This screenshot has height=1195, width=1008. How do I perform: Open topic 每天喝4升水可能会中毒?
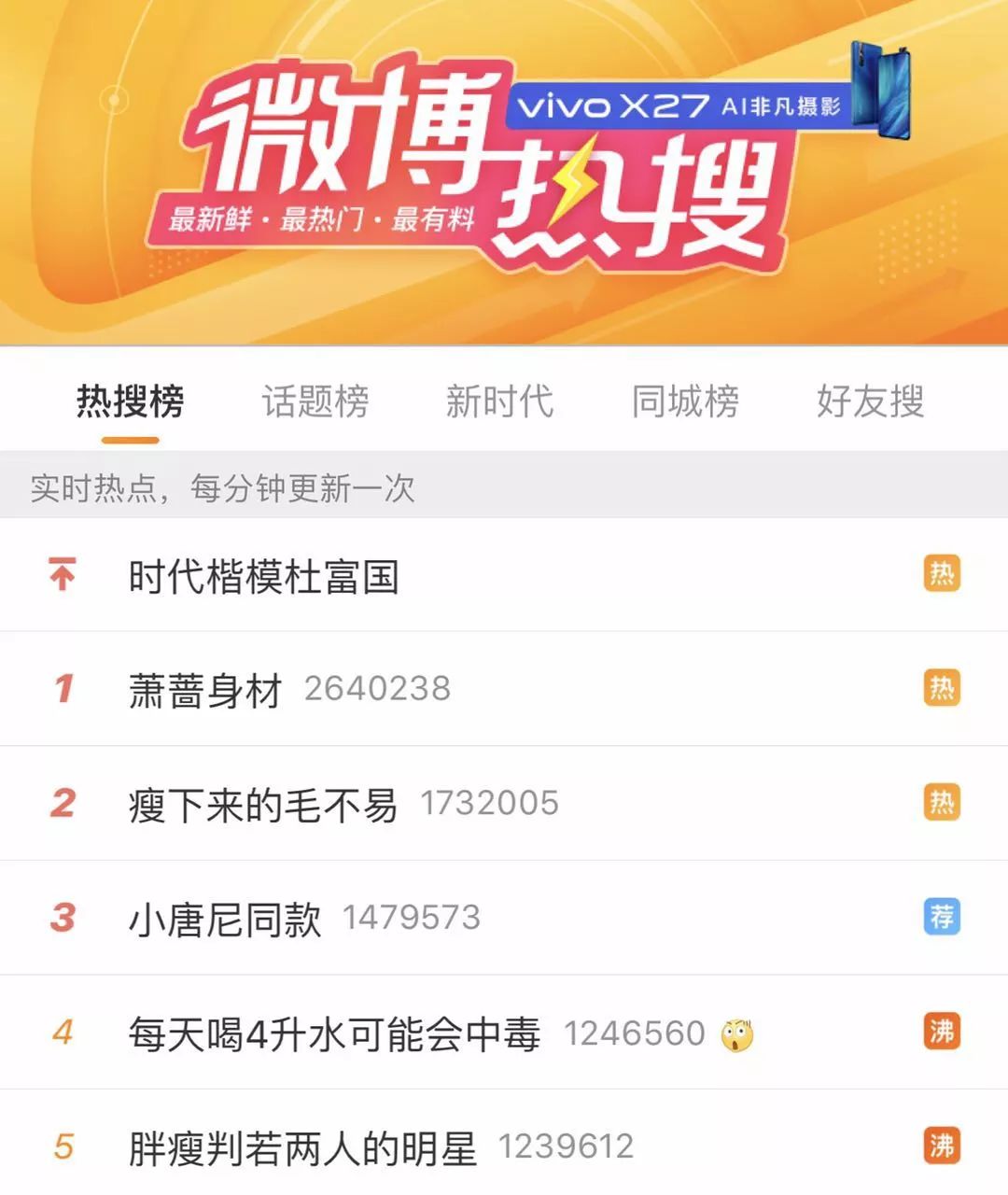pos(334,1033)
